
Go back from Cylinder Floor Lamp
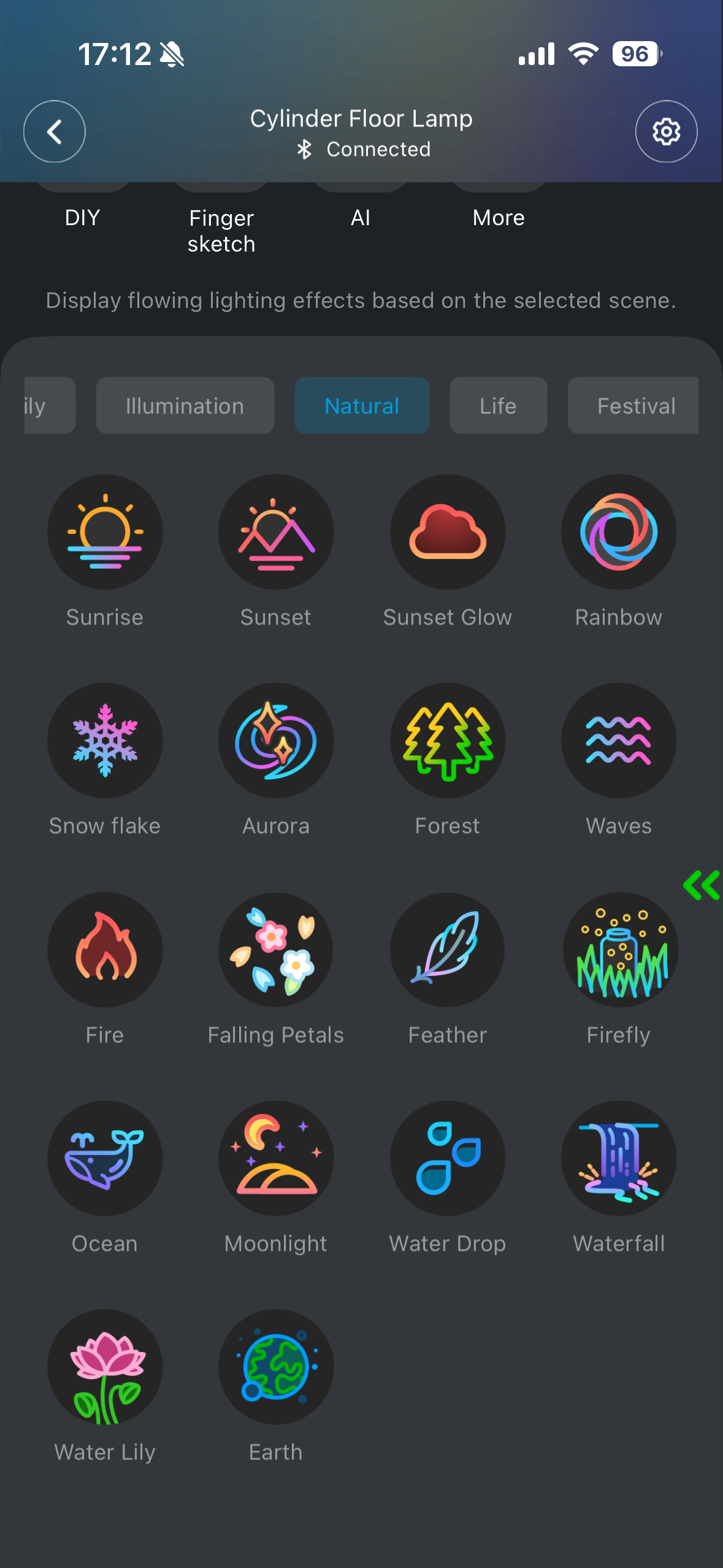click(x=54, y=131)
